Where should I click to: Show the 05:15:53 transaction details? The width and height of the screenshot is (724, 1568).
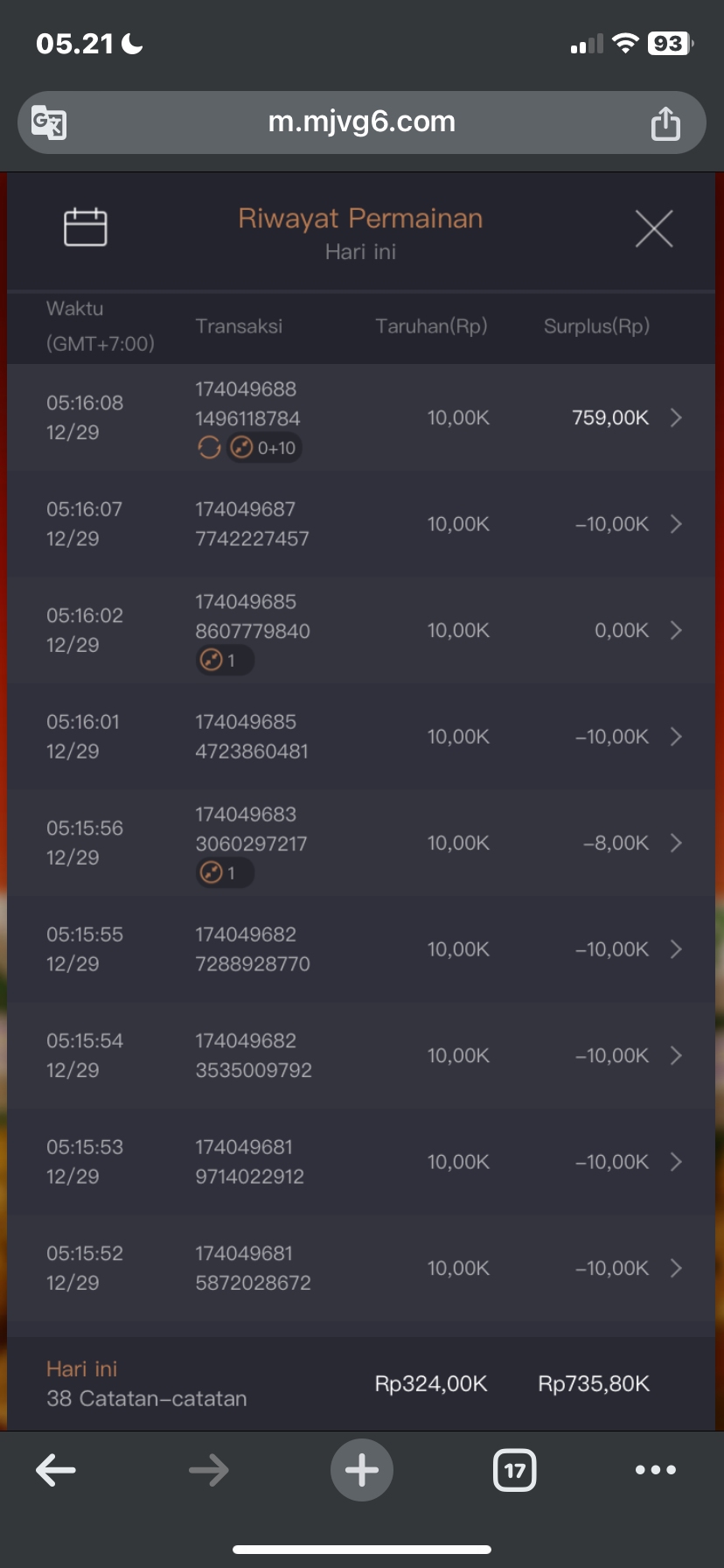tap(675, 1162)
